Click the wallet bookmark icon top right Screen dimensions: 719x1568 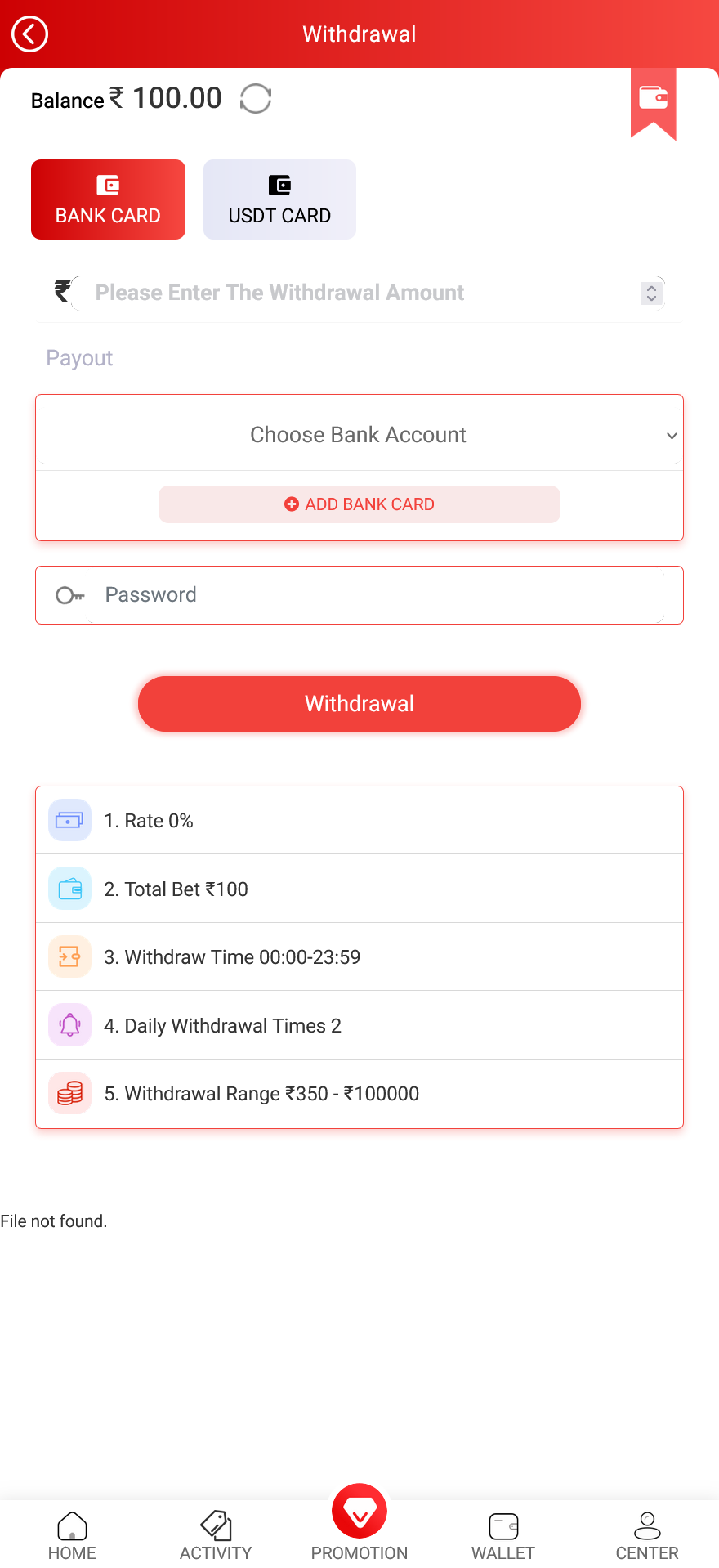653,98
